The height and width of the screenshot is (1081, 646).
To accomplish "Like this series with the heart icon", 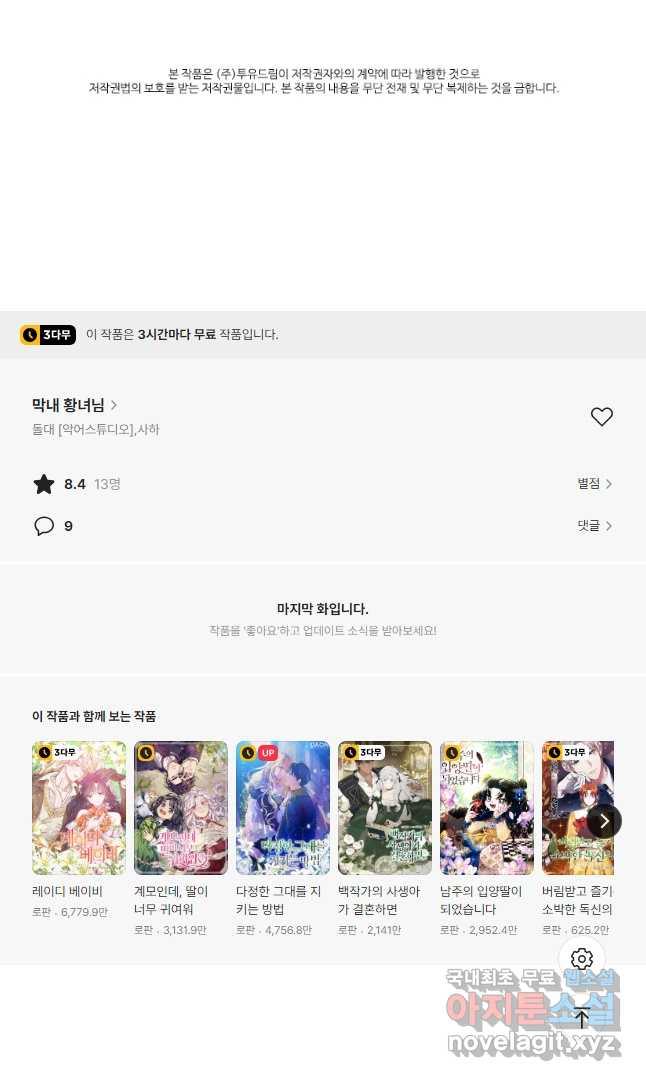I will point(601,417).
